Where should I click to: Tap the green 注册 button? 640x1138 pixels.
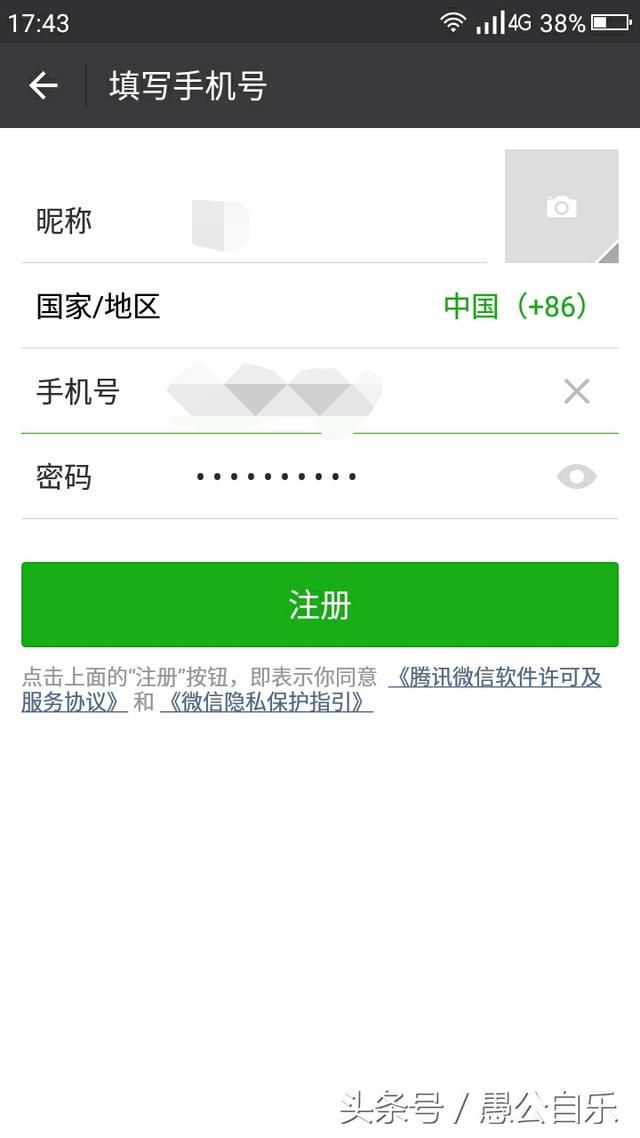tap(319, 605)
